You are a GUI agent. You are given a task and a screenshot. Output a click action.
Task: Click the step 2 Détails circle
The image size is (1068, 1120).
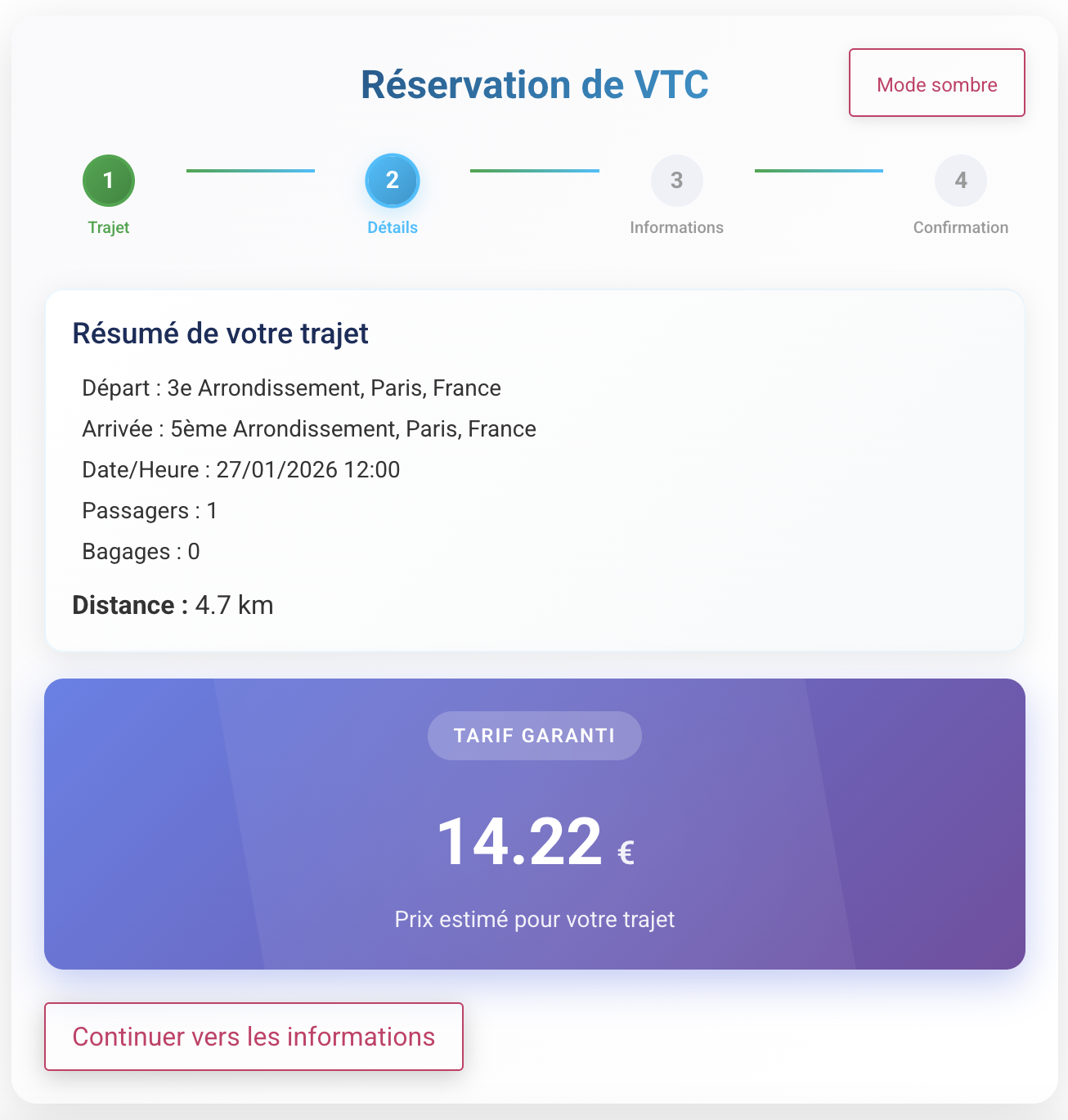[x=392, y=180]
